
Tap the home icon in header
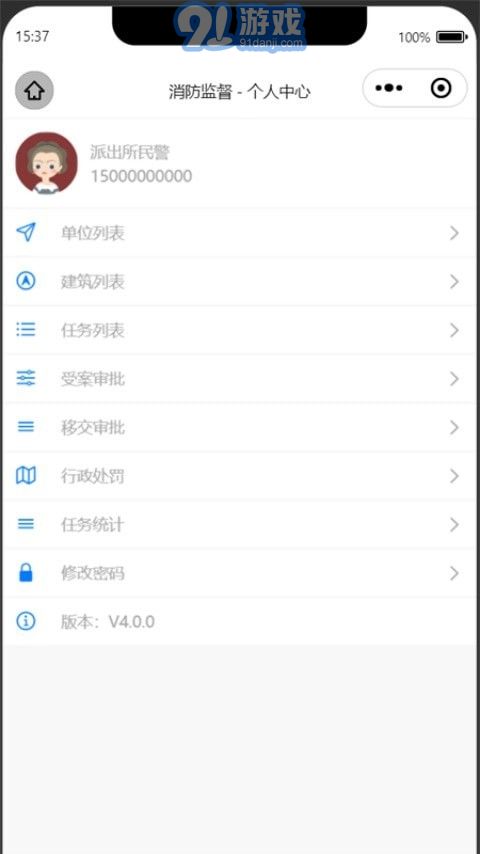pos(34,90)
